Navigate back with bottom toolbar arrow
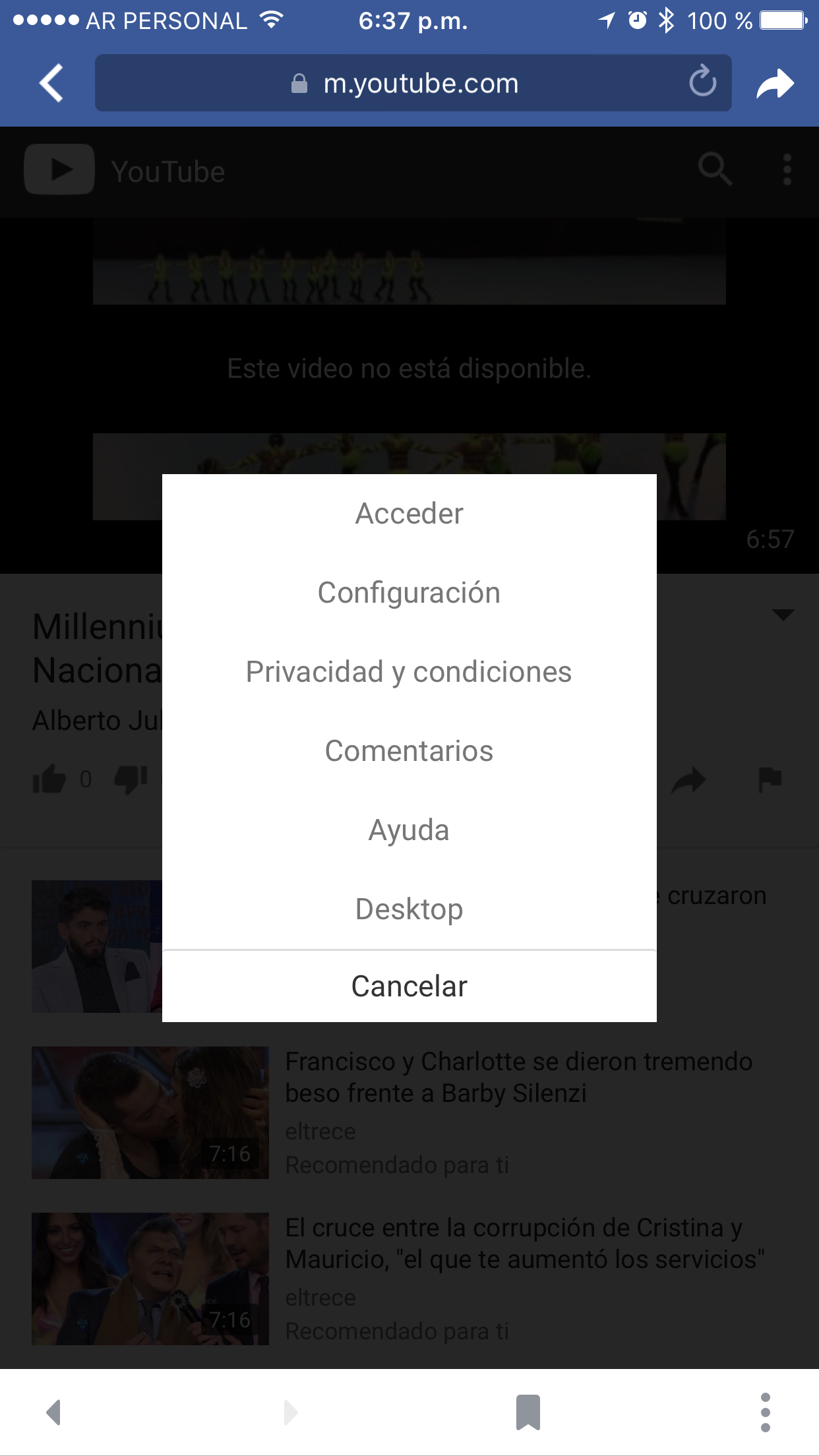This screenshot has width=819, height=1456. (53, 1412)
